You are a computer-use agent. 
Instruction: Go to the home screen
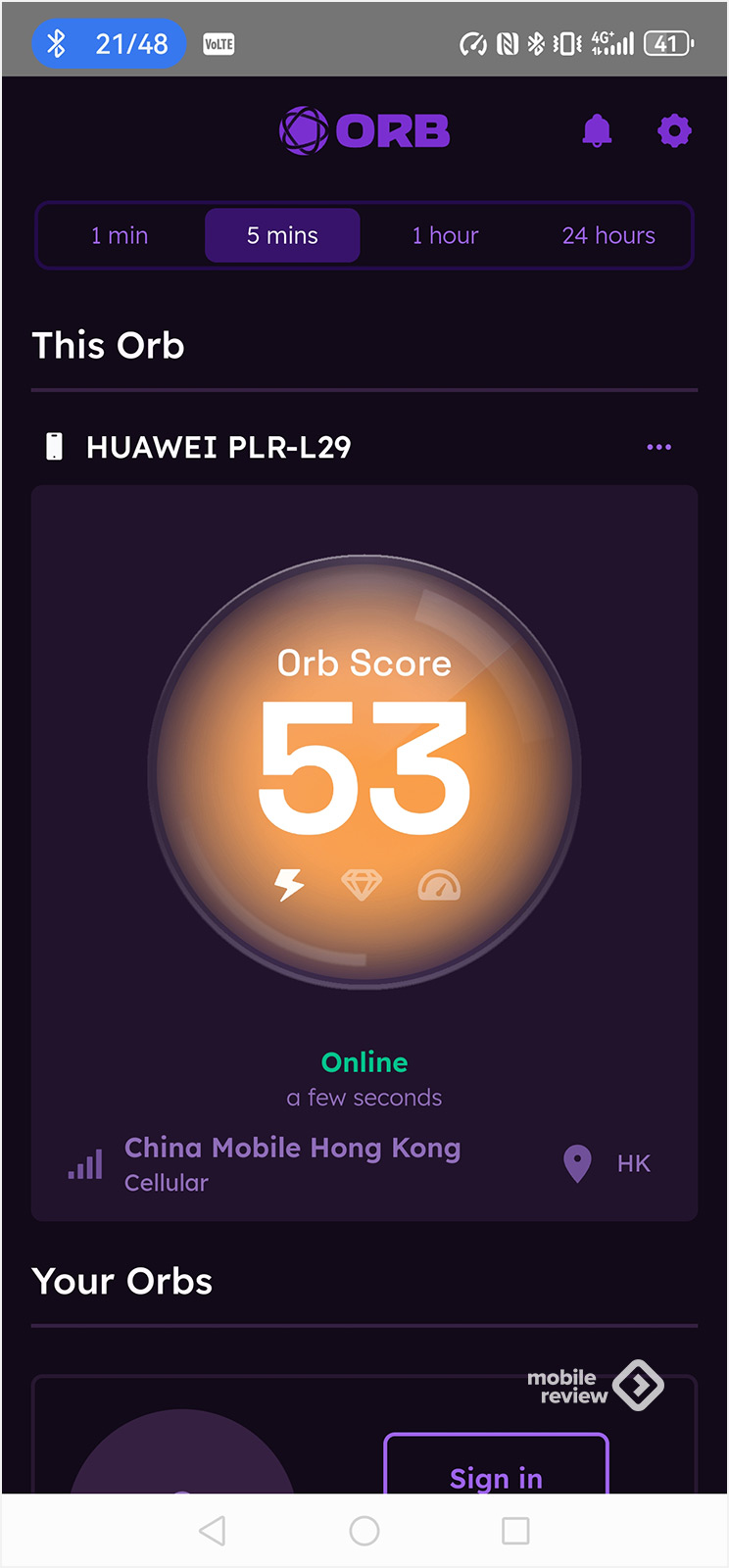pyautogui.click(x=364, y=1531)
